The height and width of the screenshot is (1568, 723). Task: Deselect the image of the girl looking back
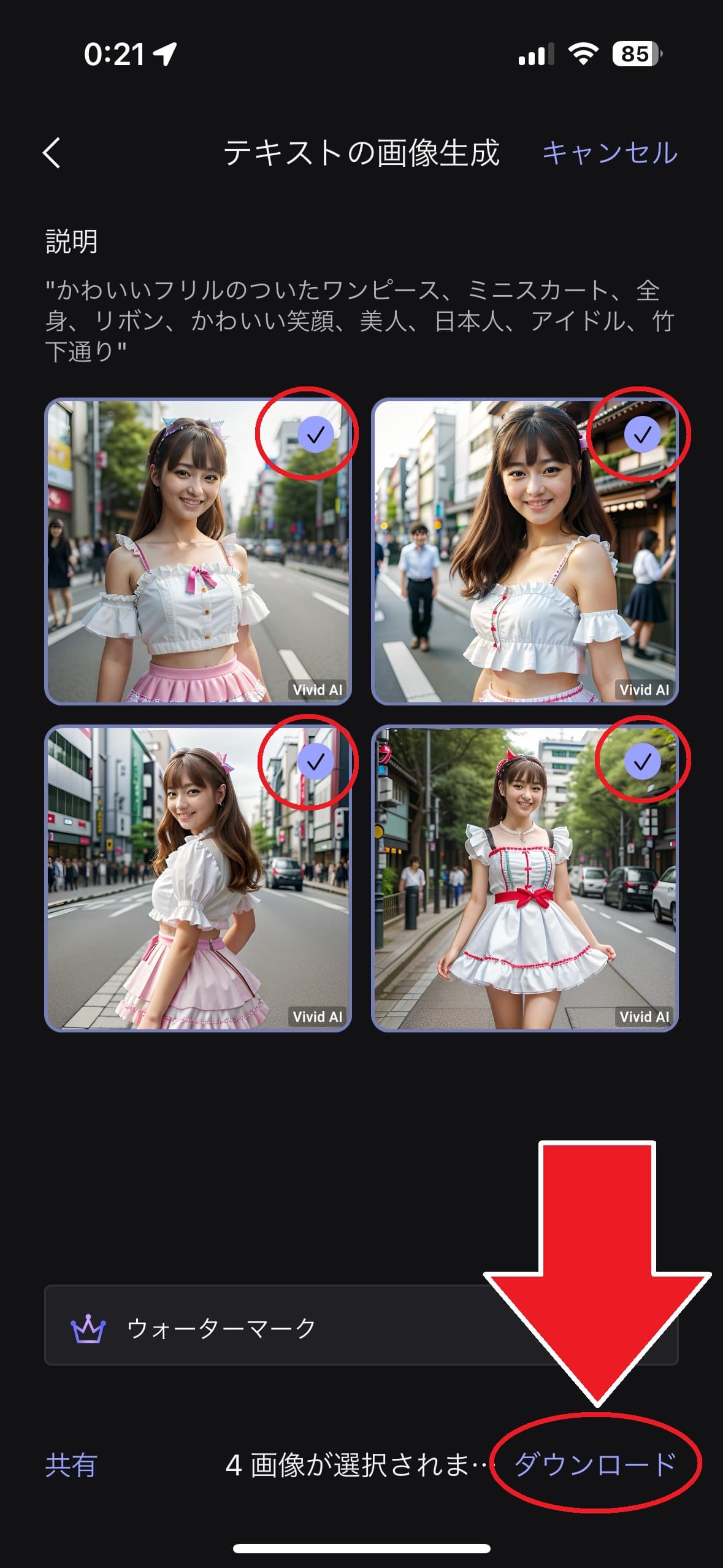coord(315,761)
